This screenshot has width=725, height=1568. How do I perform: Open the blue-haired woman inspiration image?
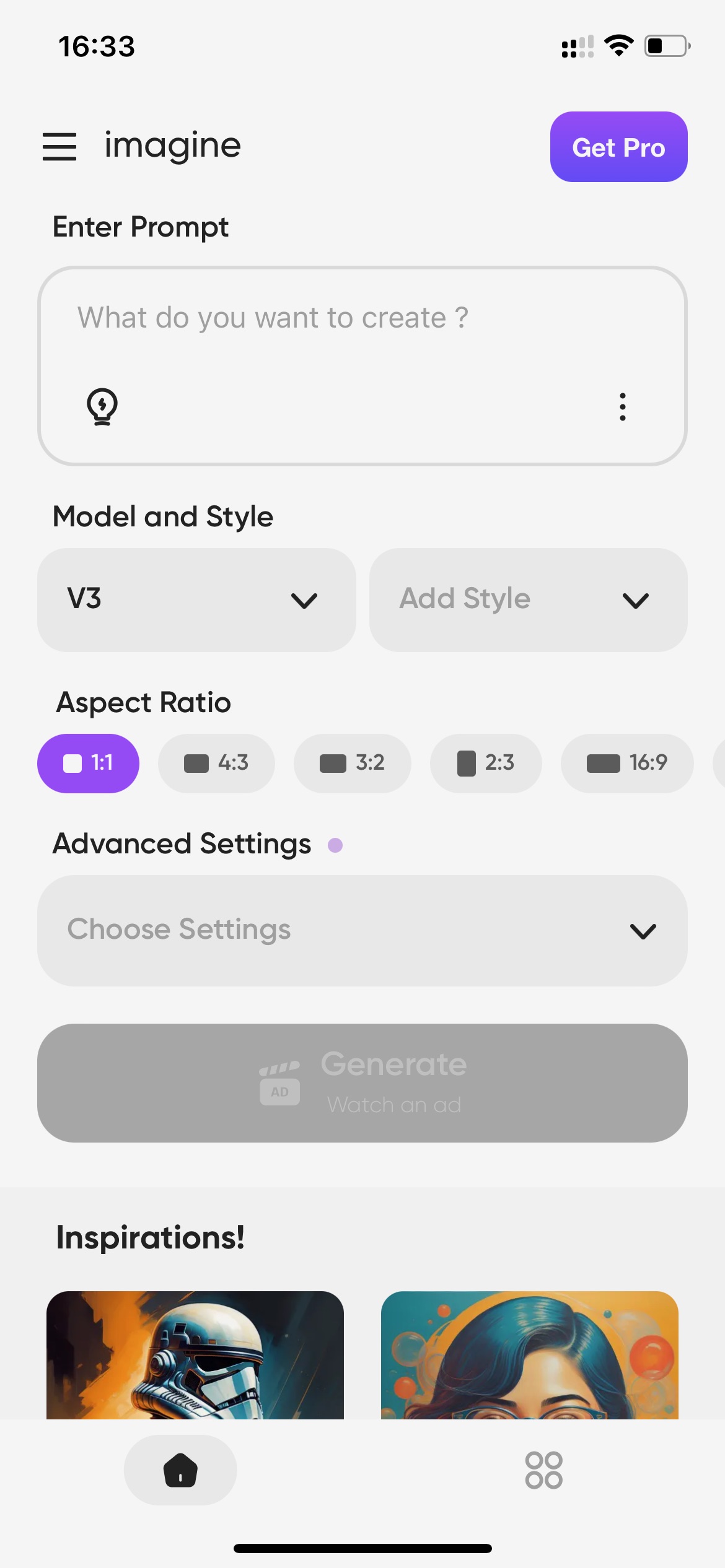[530, 1355]
